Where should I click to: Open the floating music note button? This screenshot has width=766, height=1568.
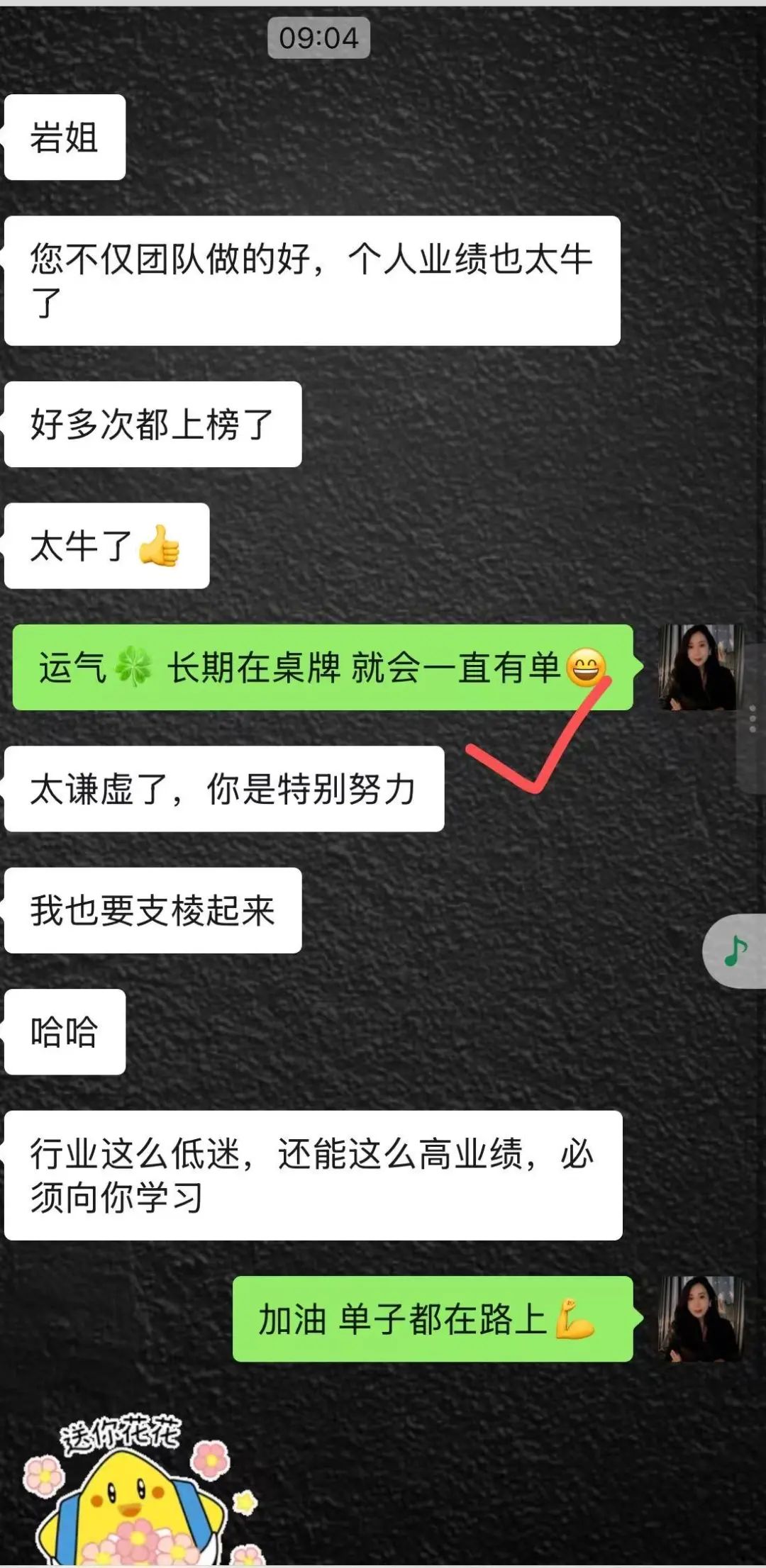coord(736,951)
